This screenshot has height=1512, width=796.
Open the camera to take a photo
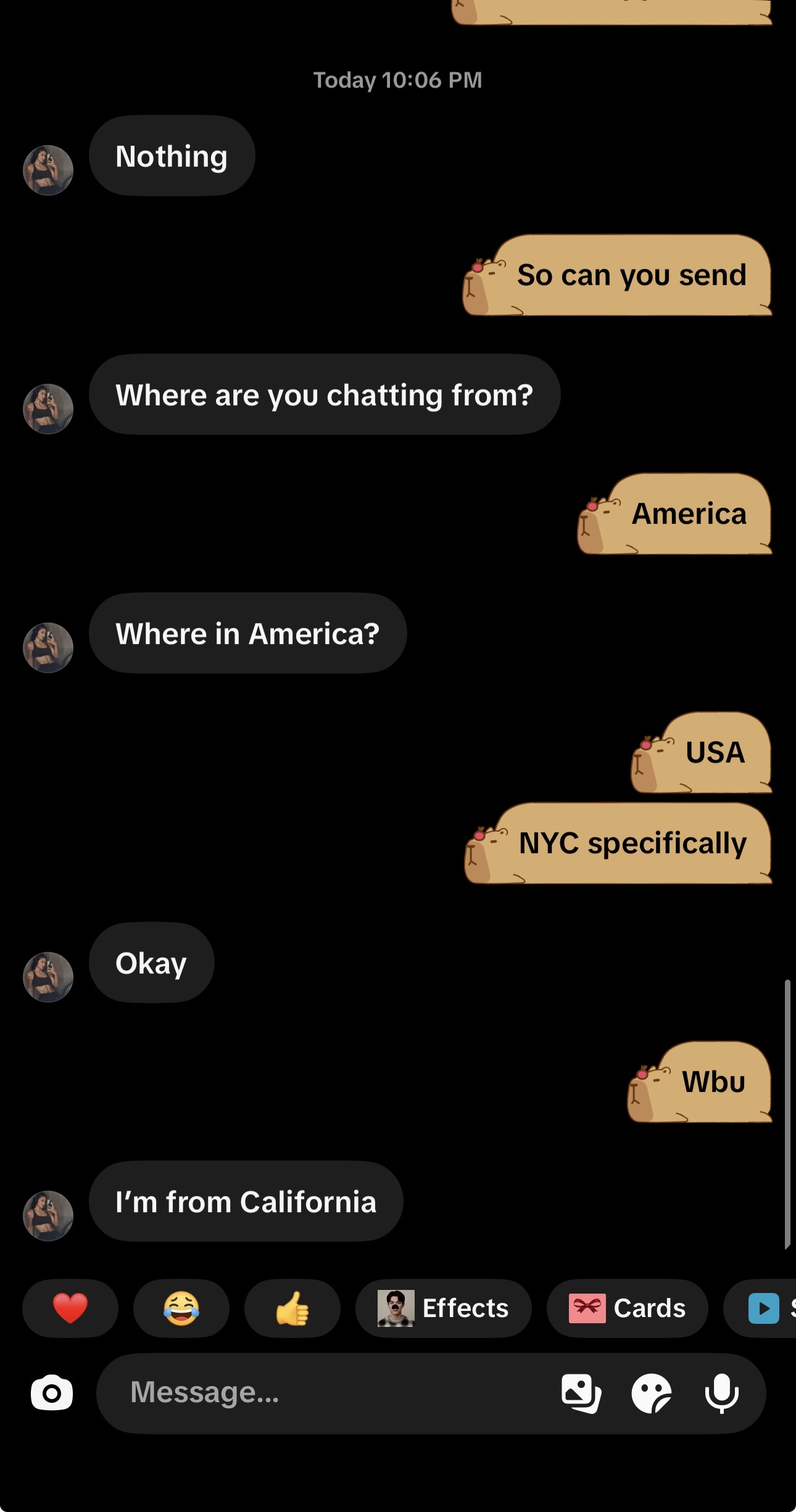tap(52, 1393)
